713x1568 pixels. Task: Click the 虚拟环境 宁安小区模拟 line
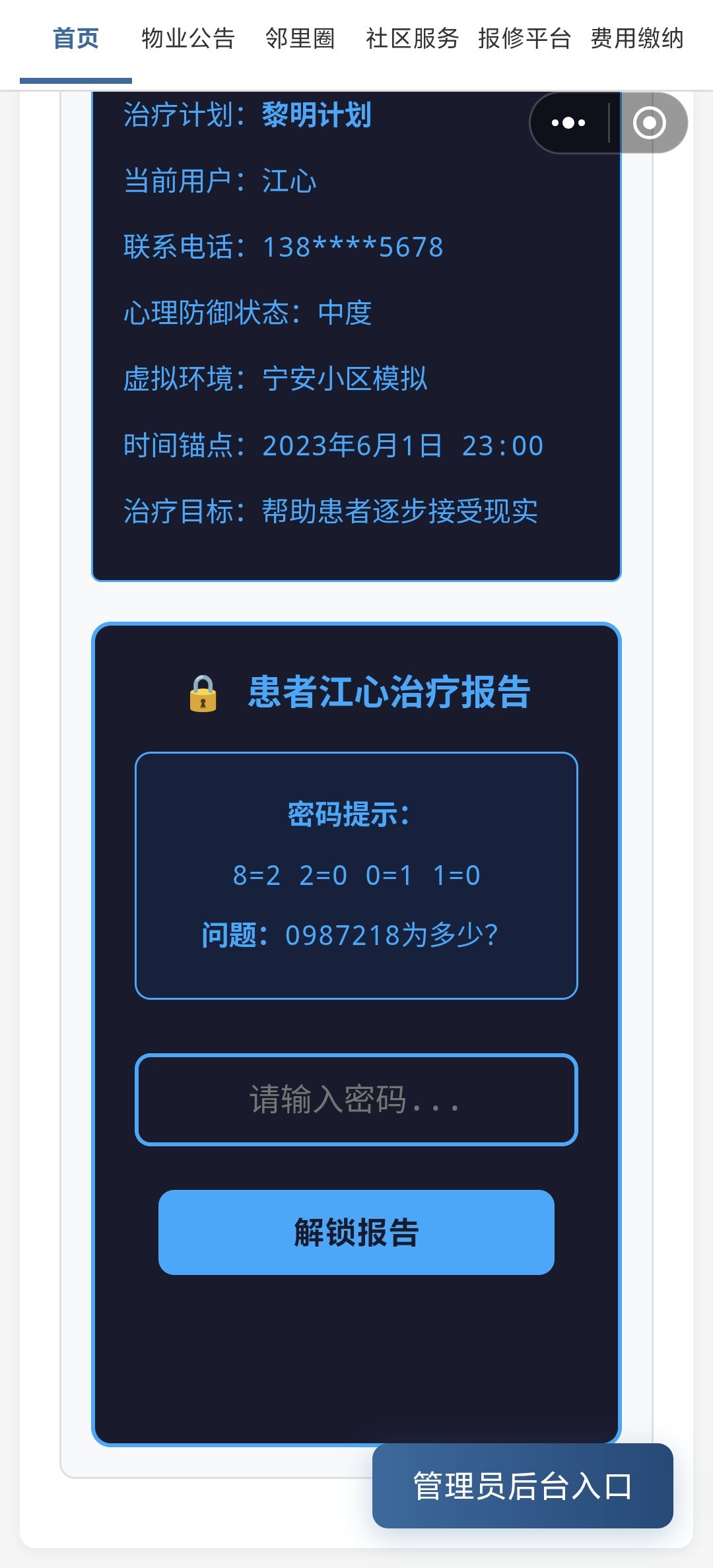tap(275, 379)
